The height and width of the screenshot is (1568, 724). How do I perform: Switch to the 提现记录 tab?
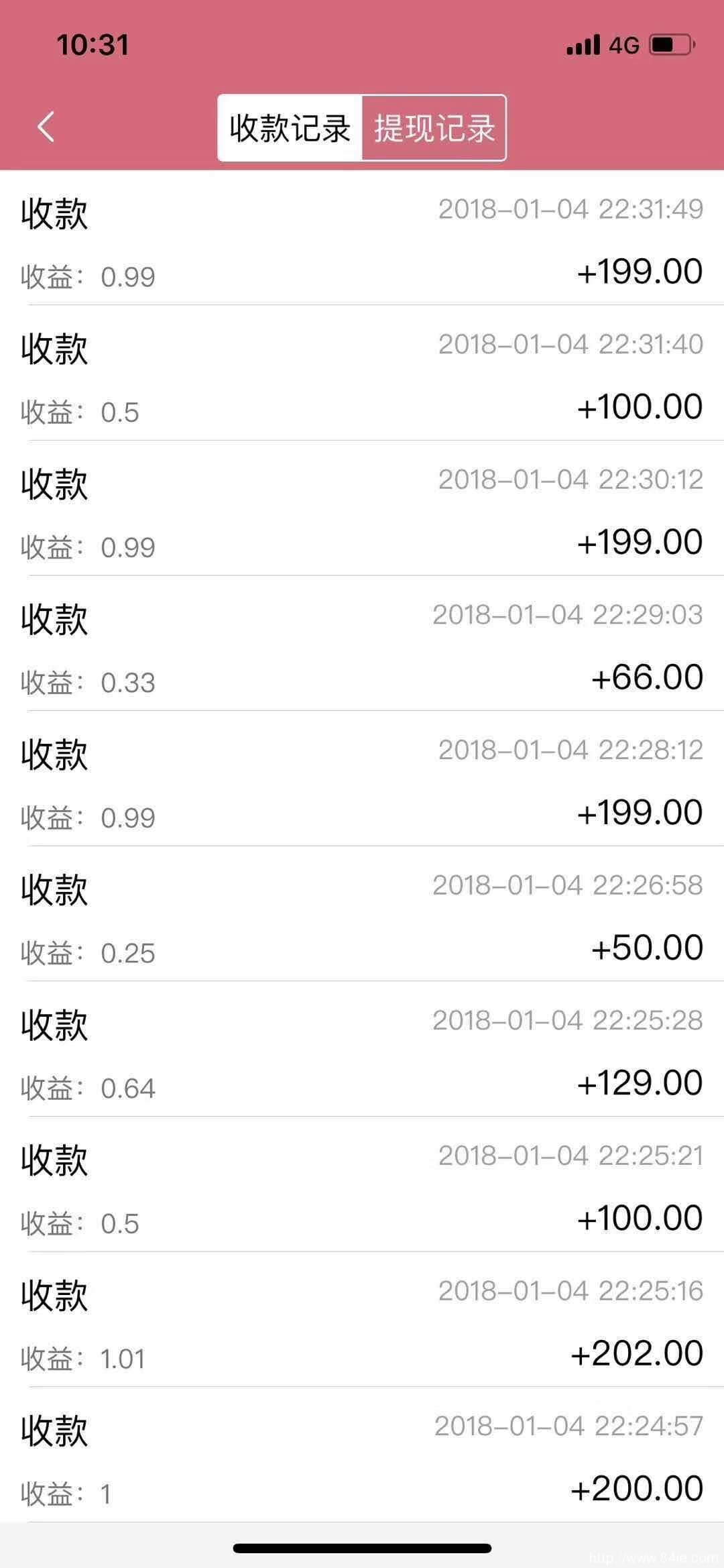point(434,128)
